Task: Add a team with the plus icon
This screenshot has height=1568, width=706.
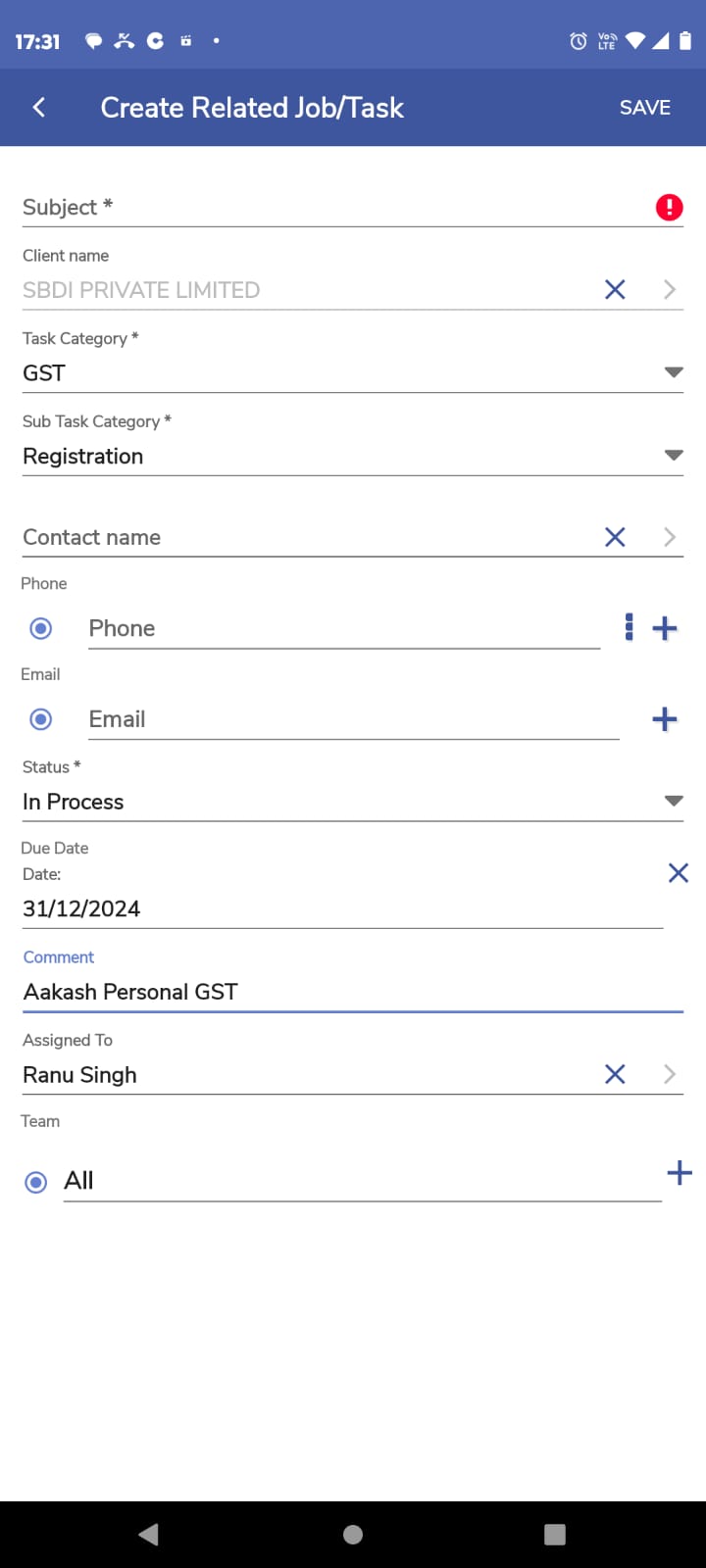Action: 680,1173
